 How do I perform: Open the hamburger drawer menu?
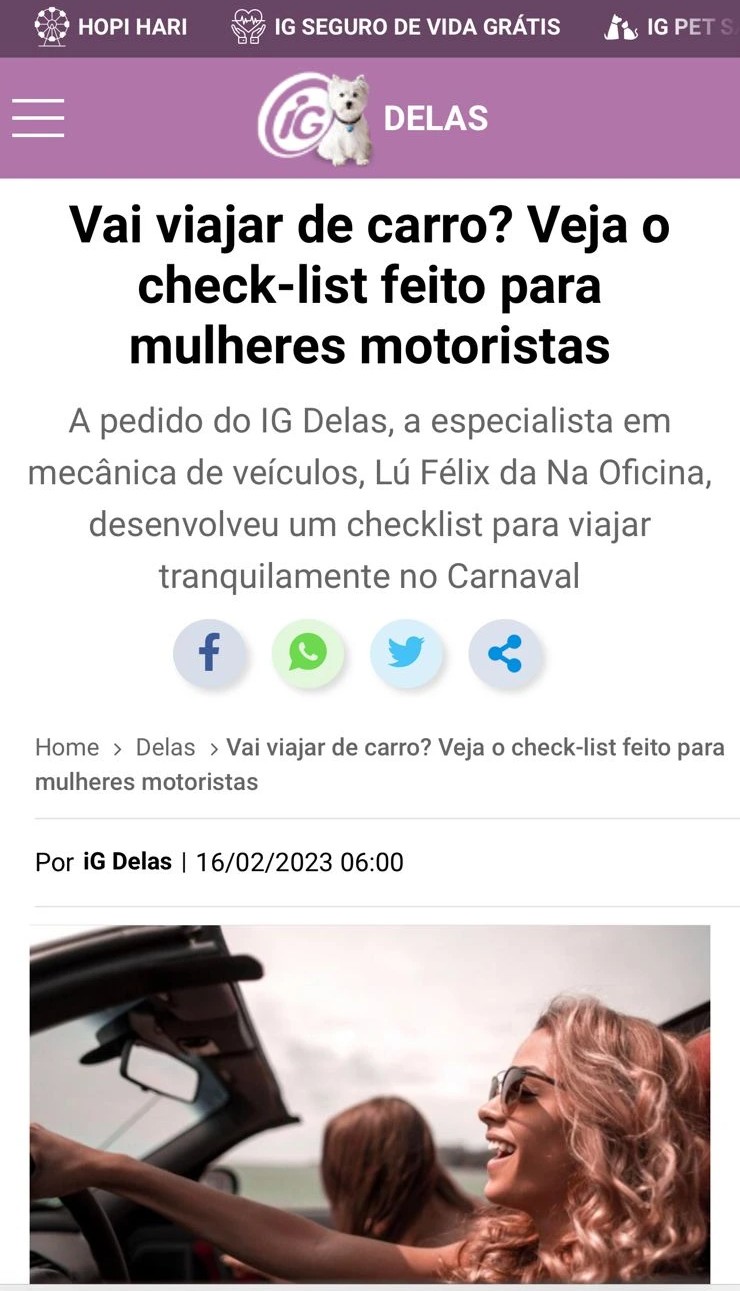click(38, 118)
